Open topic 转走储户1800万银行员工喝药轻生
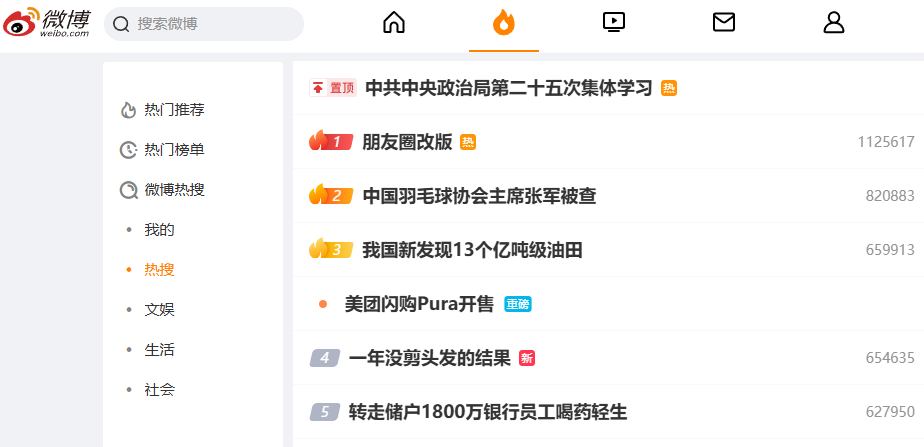 487,412
